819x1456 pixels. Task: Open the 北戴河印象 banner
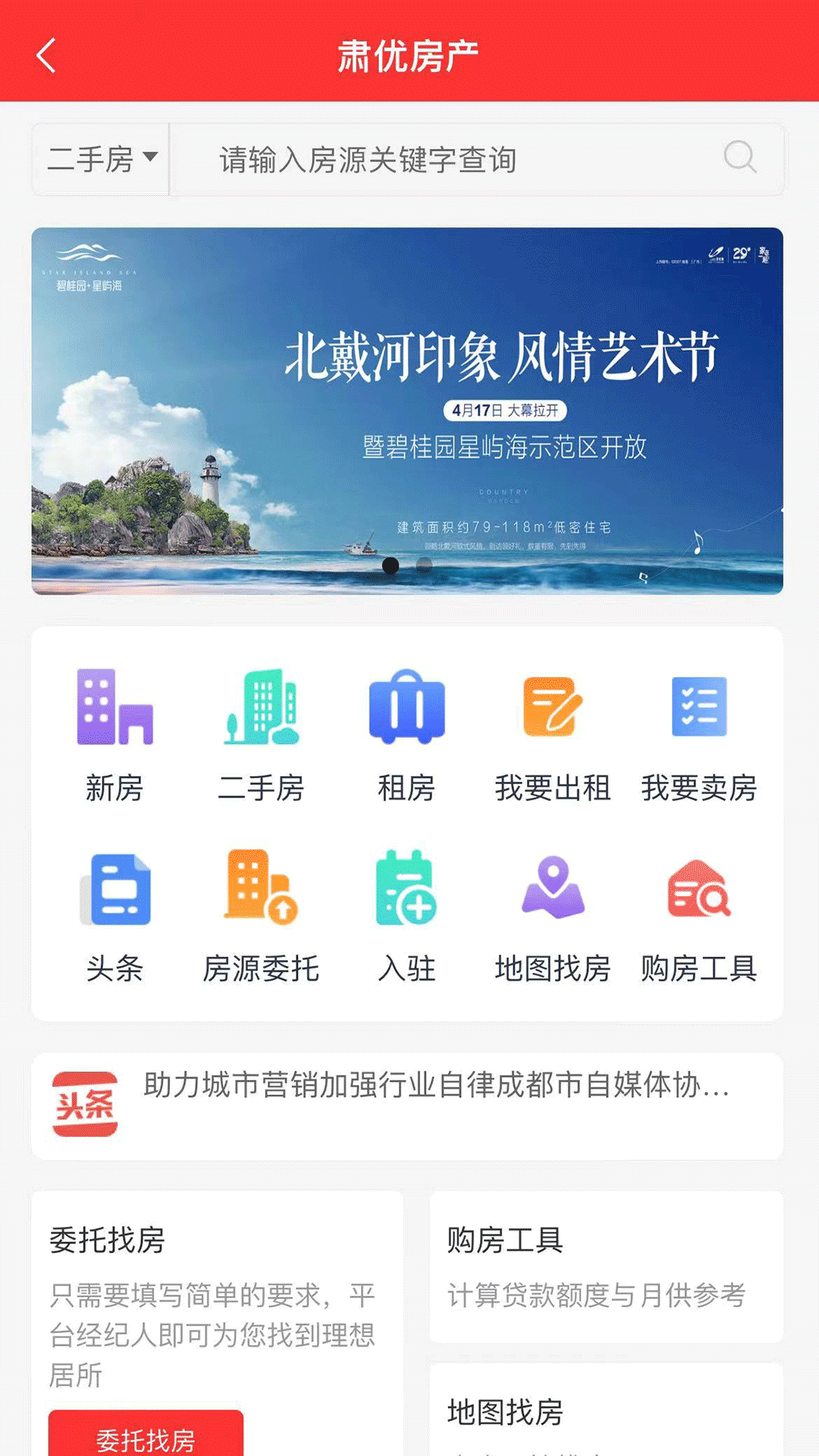pyautogui.click(x=407, y=409)
